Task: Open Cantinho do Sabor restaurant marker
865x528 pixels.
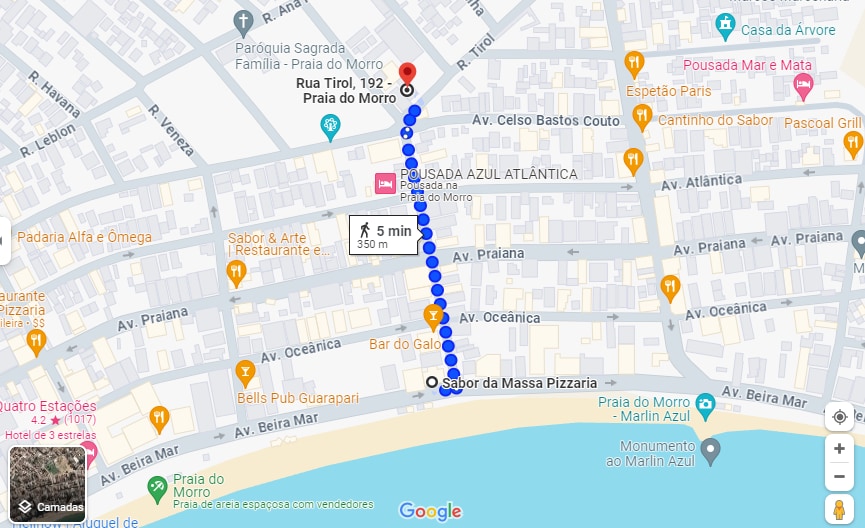Action: click(x=643, y=120)
